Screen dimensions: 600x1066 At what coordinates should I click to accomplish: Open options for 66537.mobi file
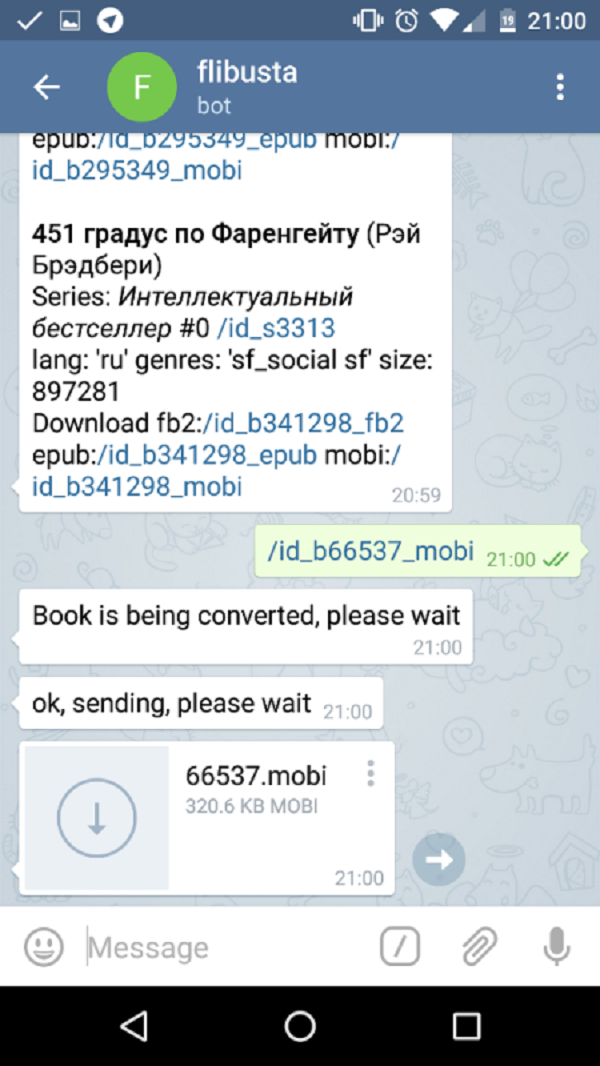(x=370, y=773)
